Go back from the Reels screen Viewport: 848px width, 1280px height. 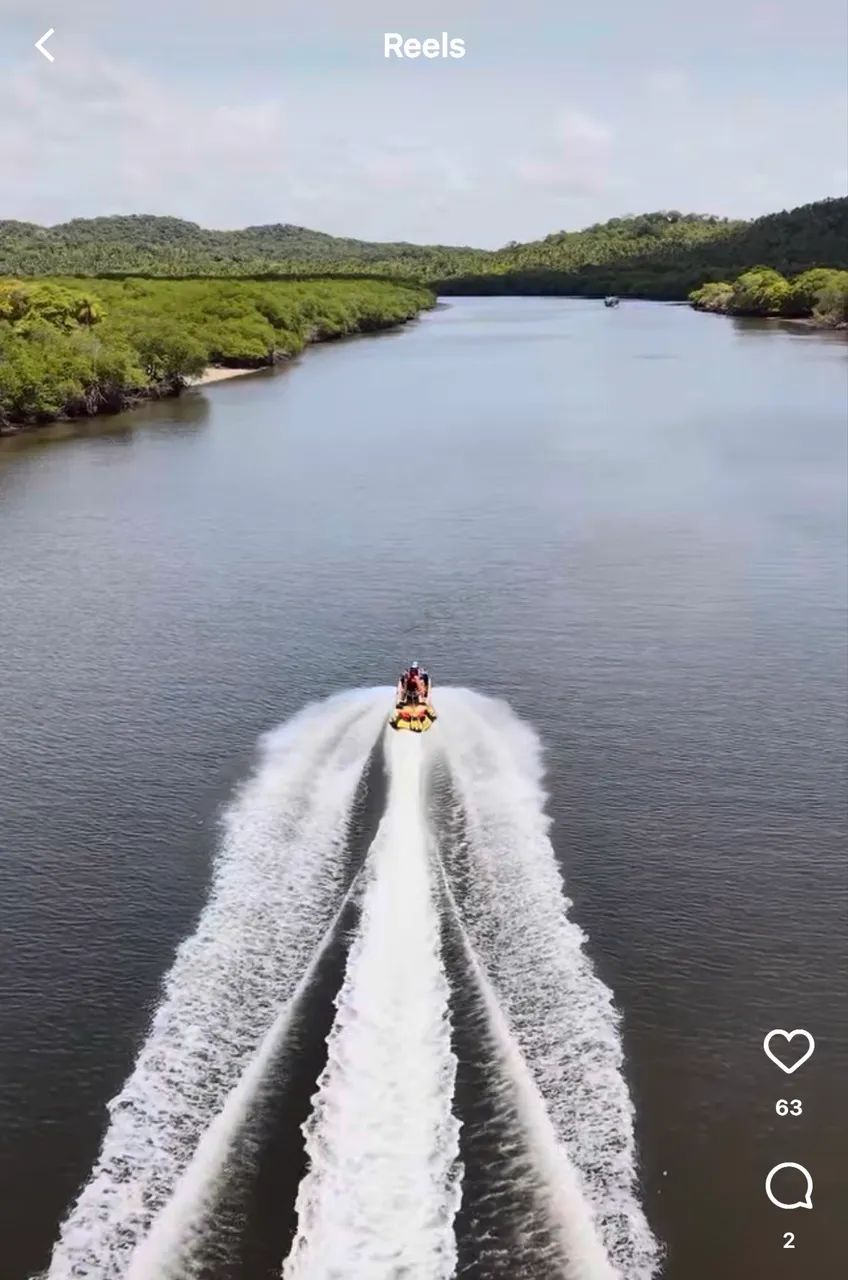[45, 45]
